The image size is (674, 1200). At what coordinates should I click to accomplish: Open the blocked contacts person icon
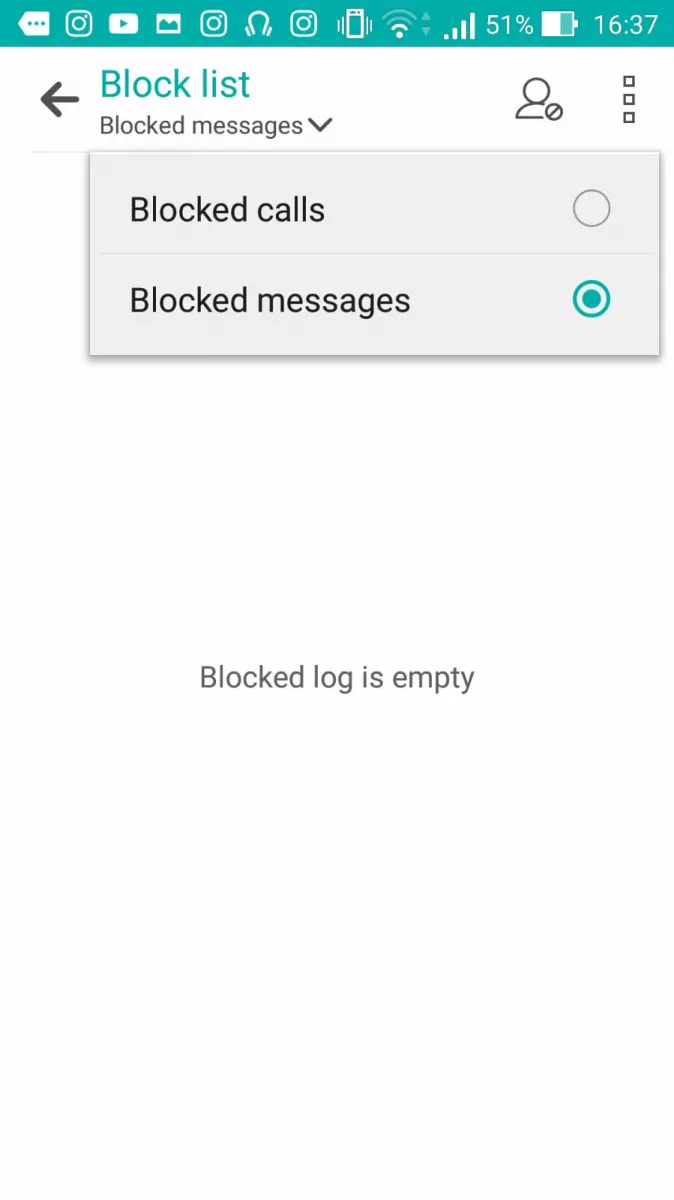539,99
